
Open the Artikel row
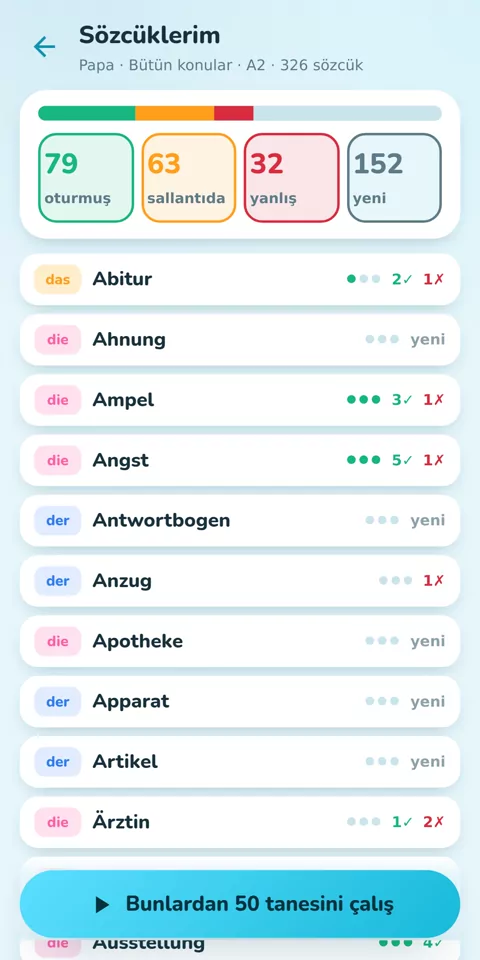[x=240, y=762]
